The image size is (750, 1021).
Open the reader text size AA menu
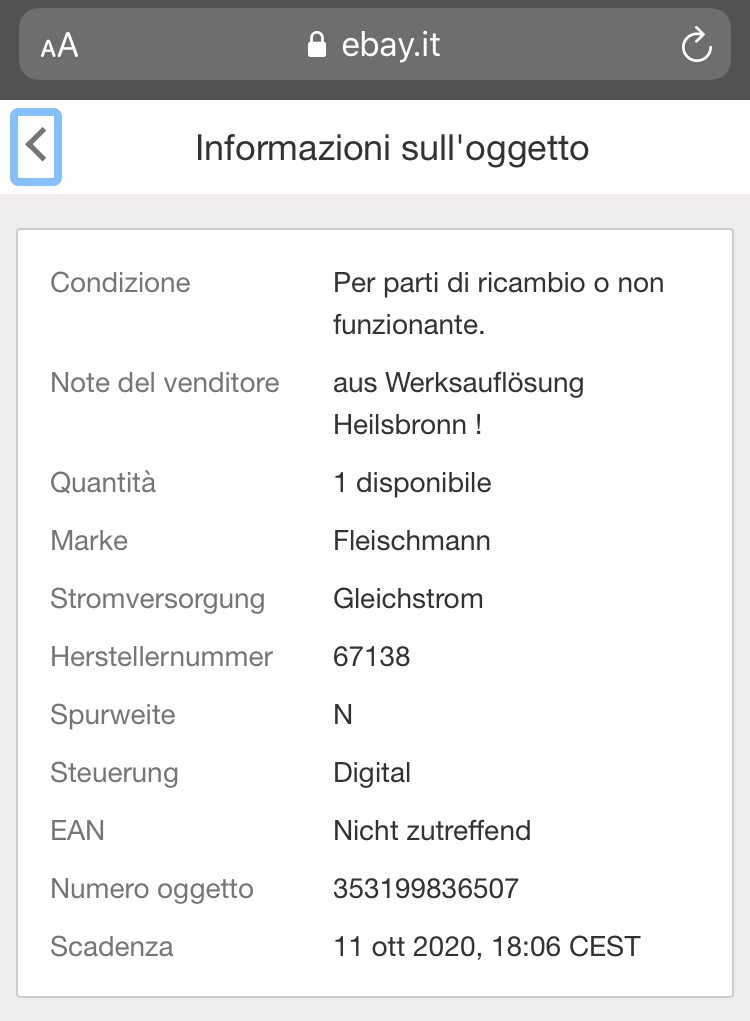(x=60, y=46)
